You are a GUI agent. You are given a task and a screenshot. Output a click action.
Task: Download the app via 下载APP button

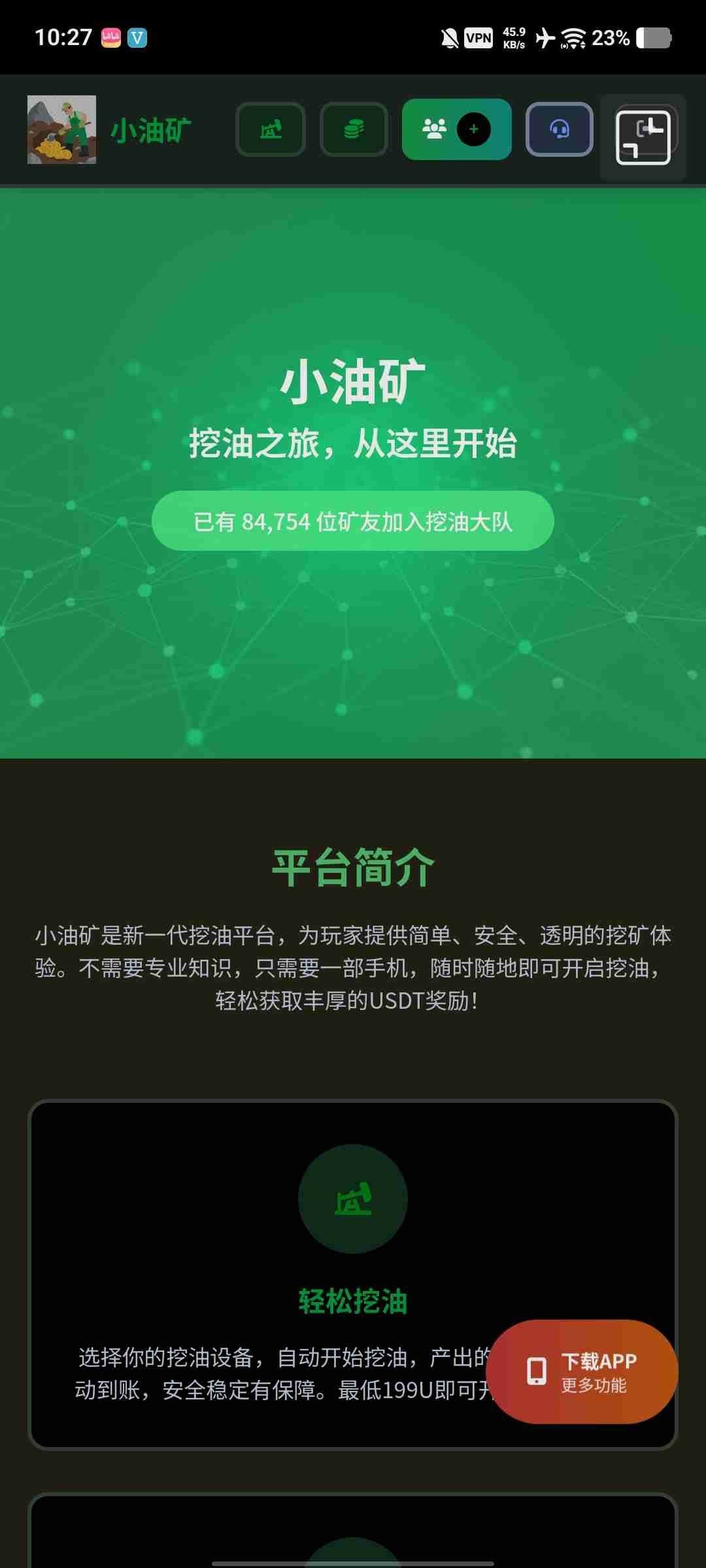click(x=582, y=1371)
